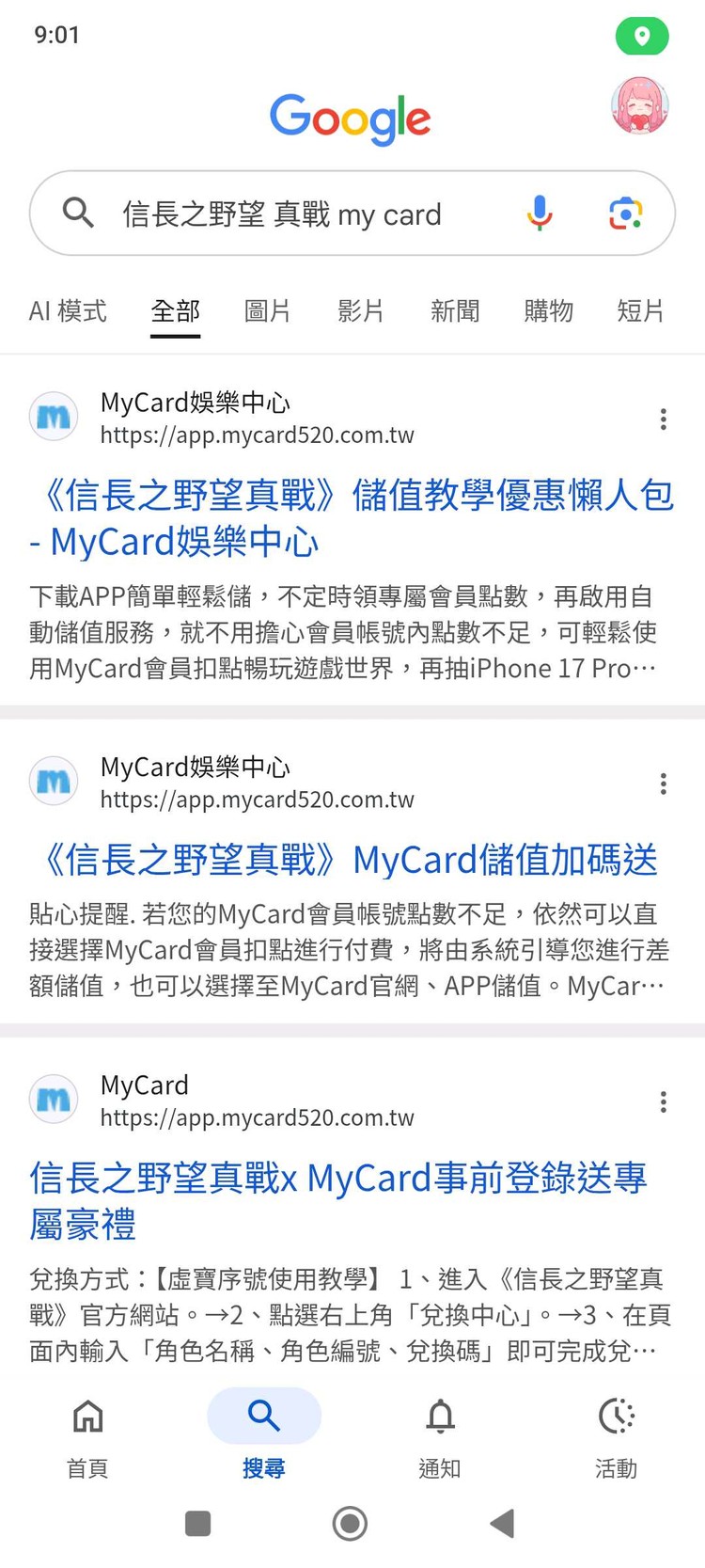Open 通知 notifications via the bell icon
This screenshot has width=705, height=1568.
click(439, 1416)
